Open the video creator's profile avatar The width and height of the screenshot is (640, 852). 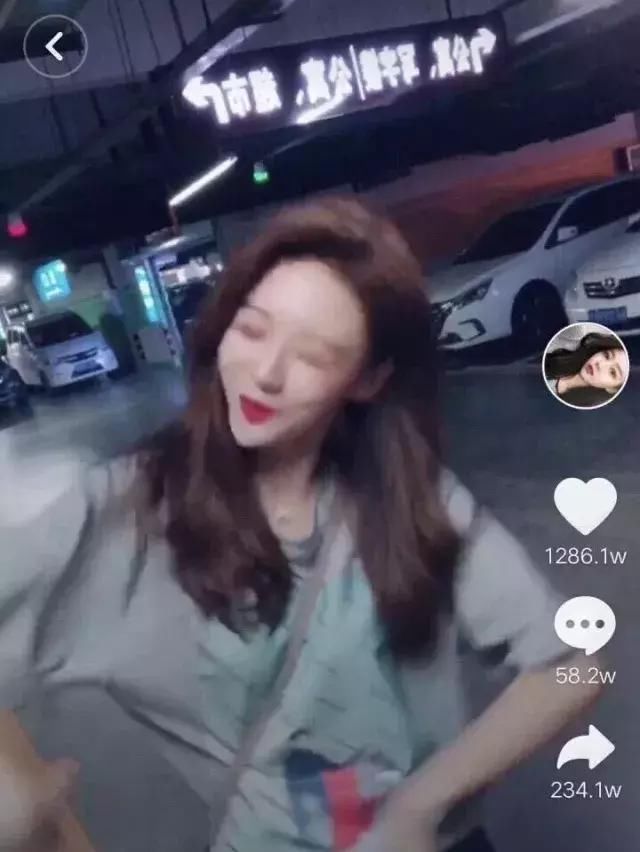click(x=585, y=366)
